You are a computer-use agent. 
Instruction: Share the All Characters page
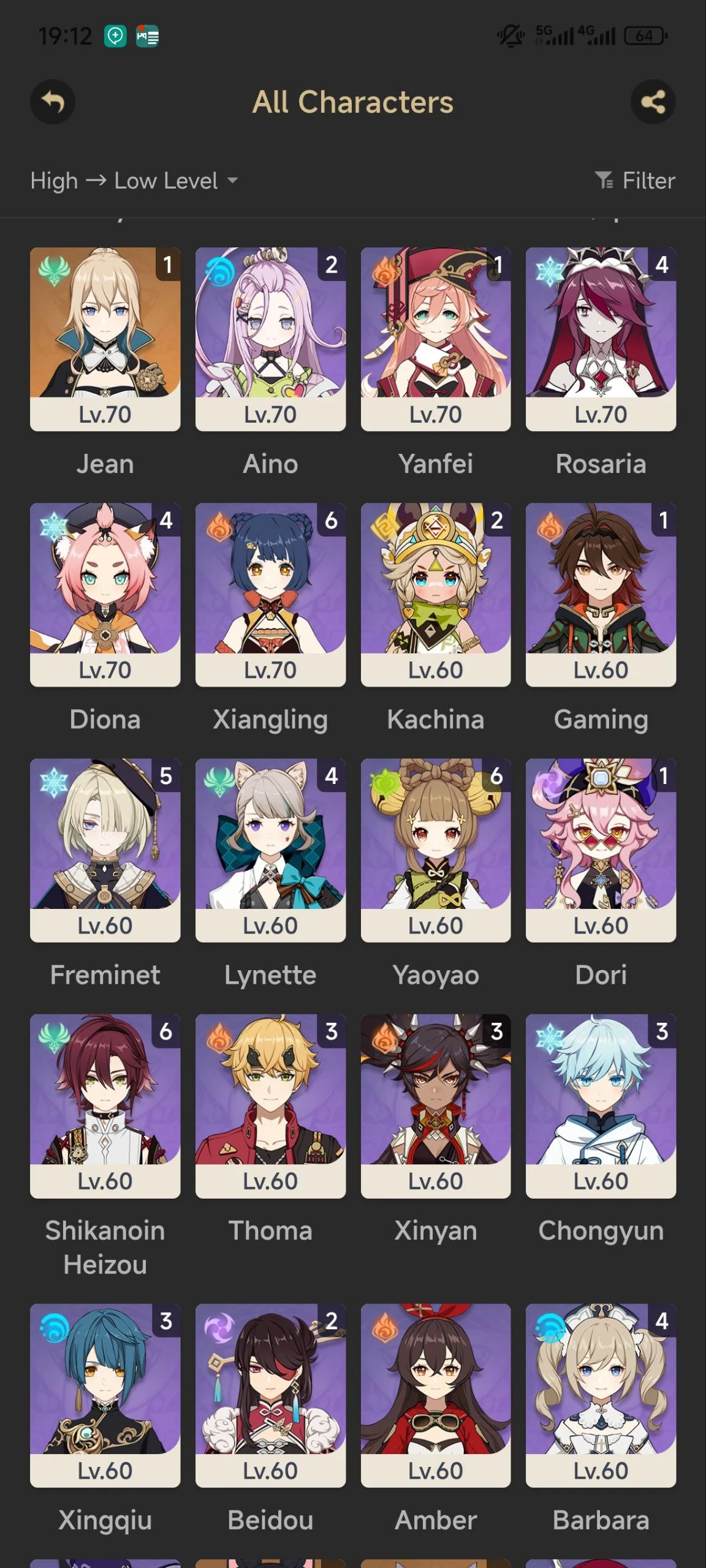(653, 102)
